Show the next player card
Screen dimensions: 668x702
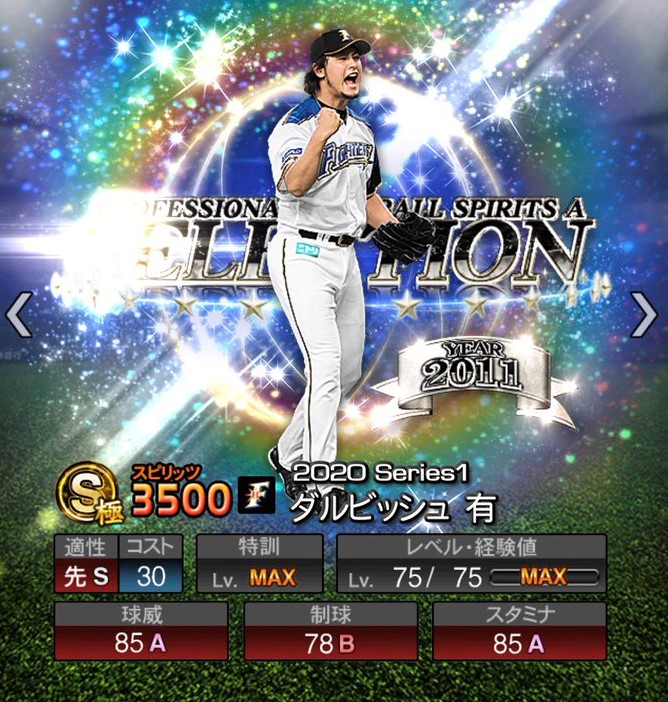646,315
